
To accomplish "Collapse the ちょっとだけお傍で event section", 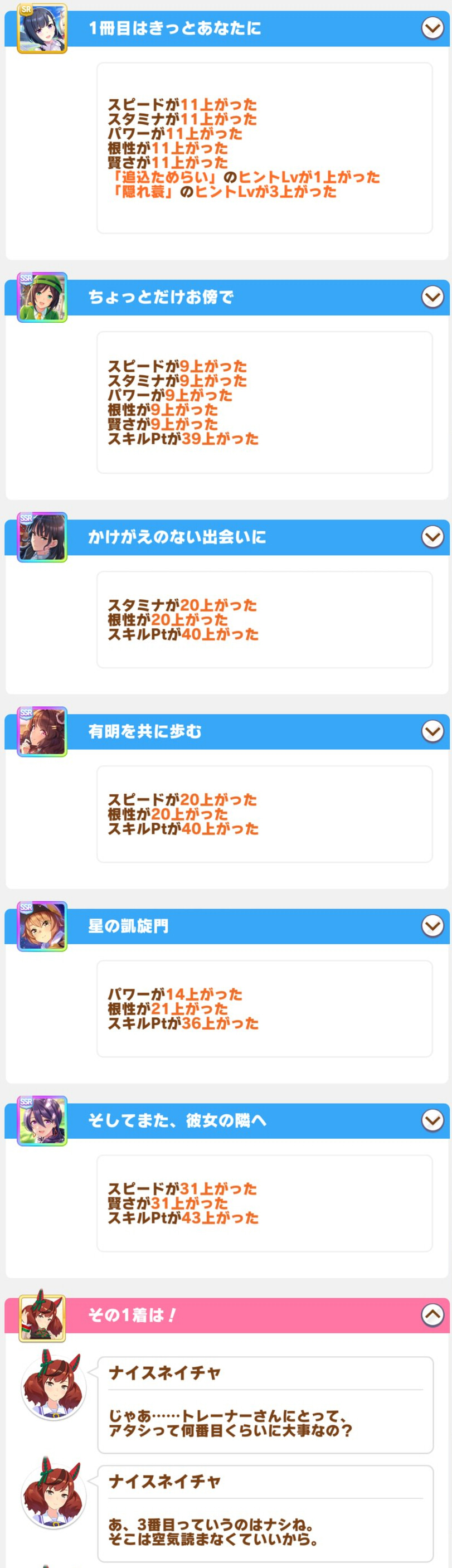I will click(432, 297).
